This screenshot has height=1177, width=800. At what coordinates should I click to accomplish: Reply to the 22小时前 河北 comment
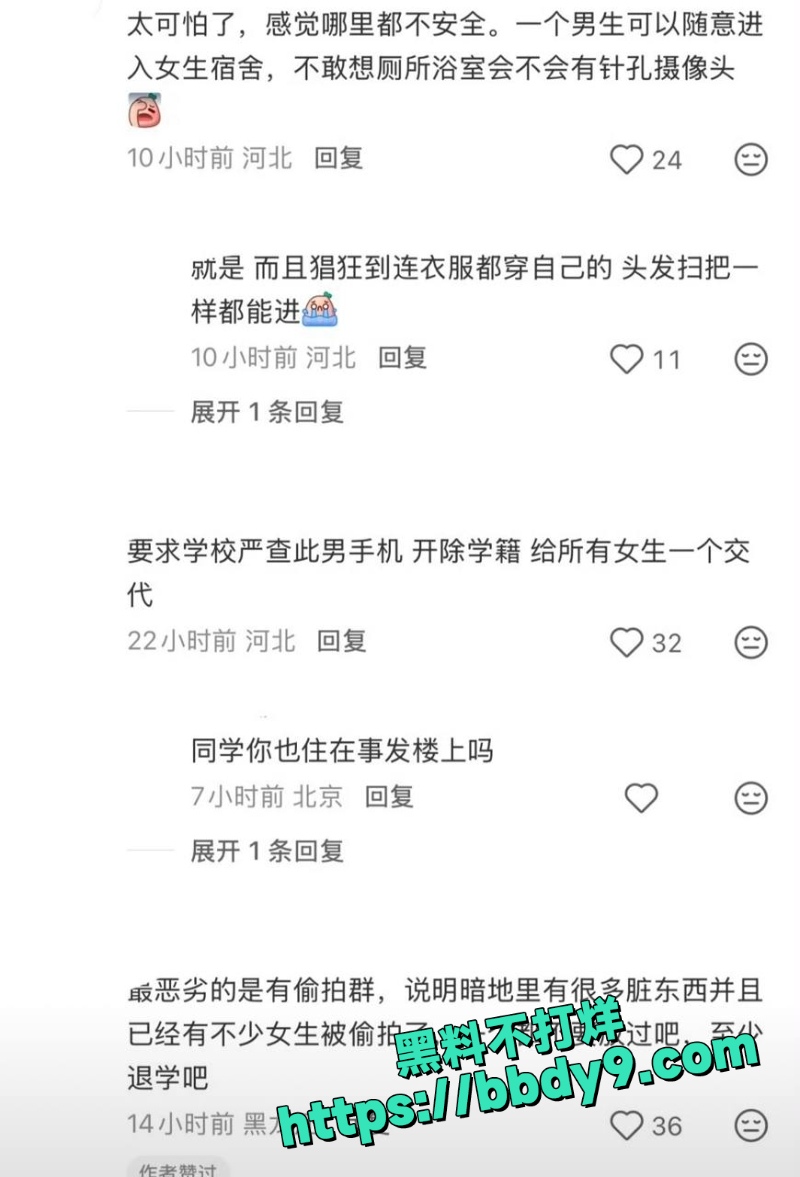341,641
